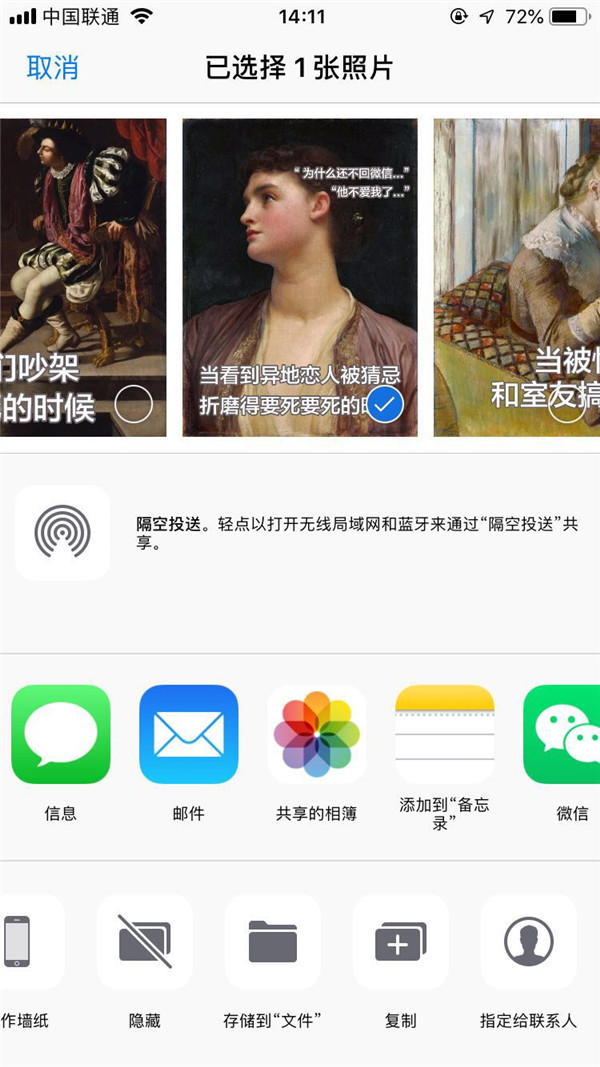Hide the selected photo with 隐藏
Image resolution: width=600 pixels, height=1067 pixels.
click(145, 942)
